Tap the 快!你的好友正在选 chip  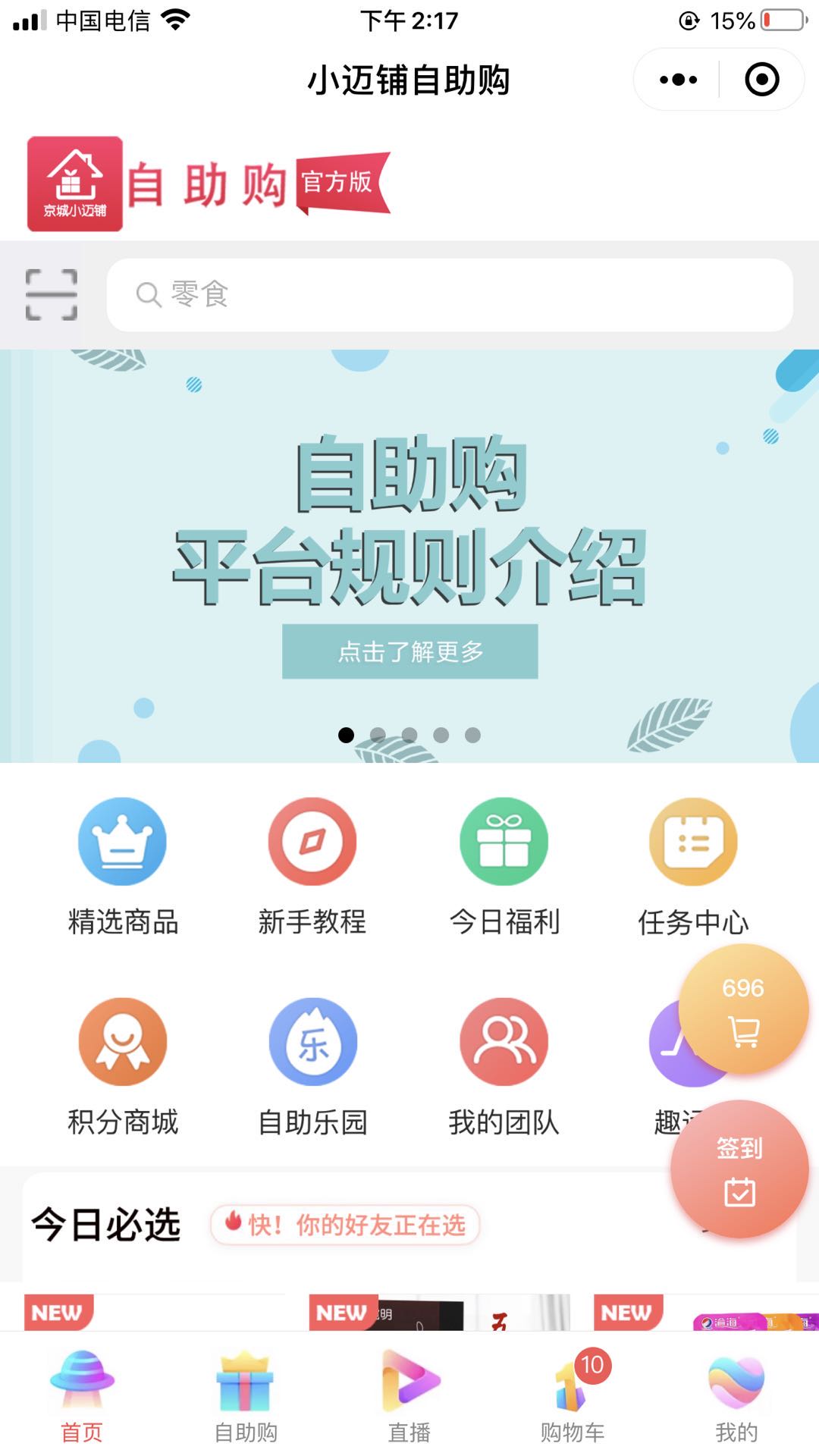pos(345,1225)
